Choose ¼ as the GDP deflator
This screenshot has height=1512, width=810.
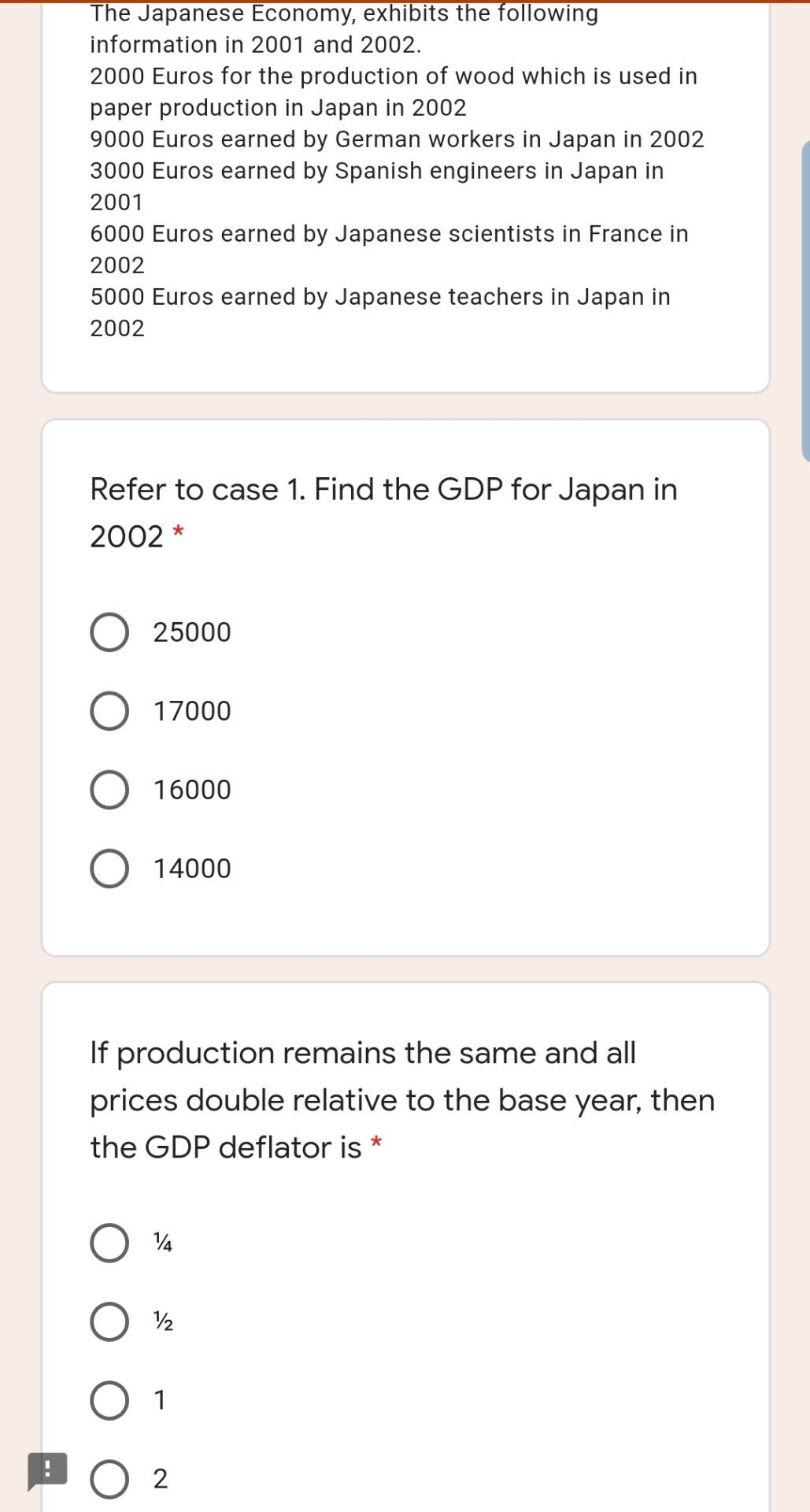[109, 1243]
